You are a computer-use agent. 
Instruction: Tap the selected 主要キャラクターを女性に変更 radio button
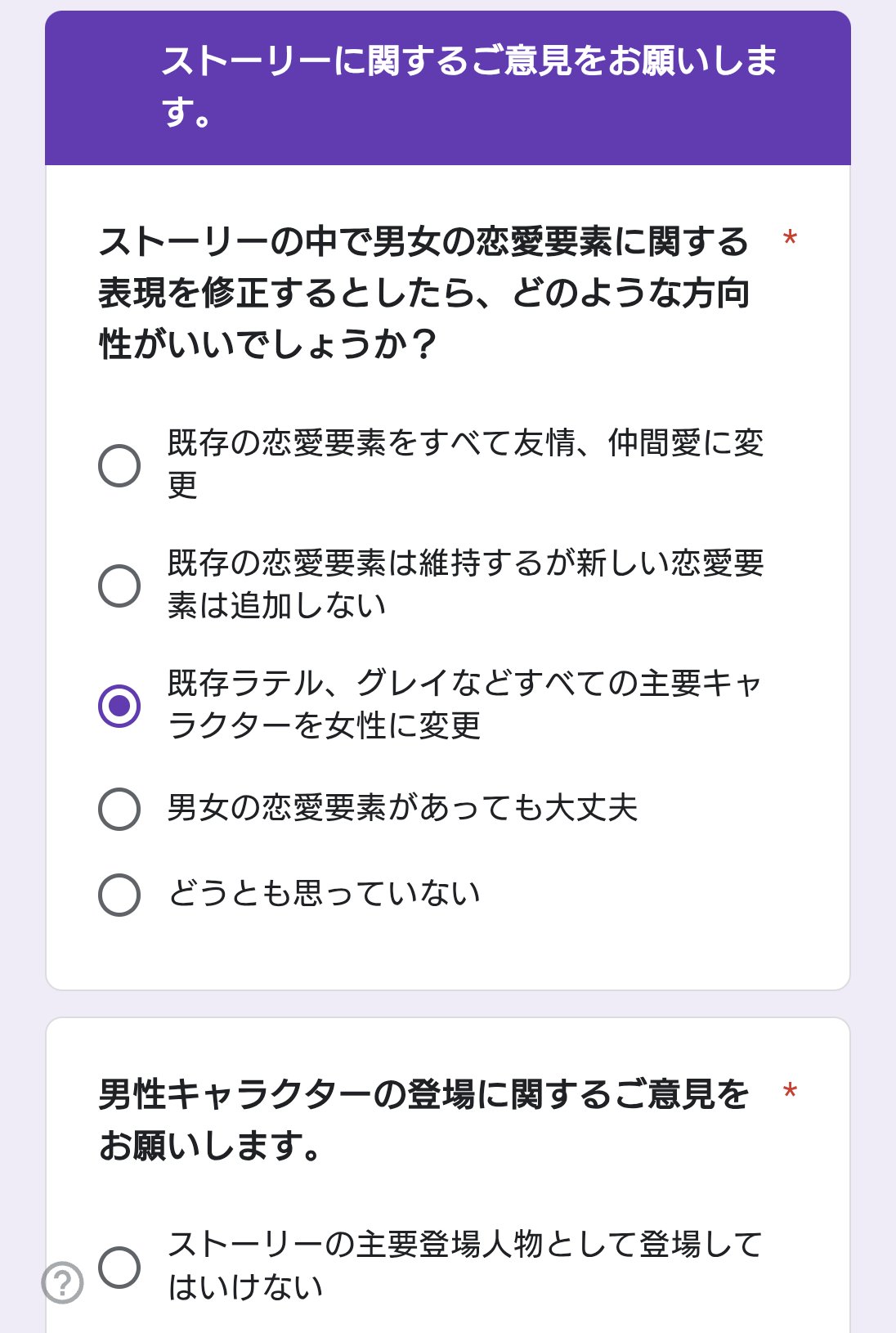coord(119,706)
